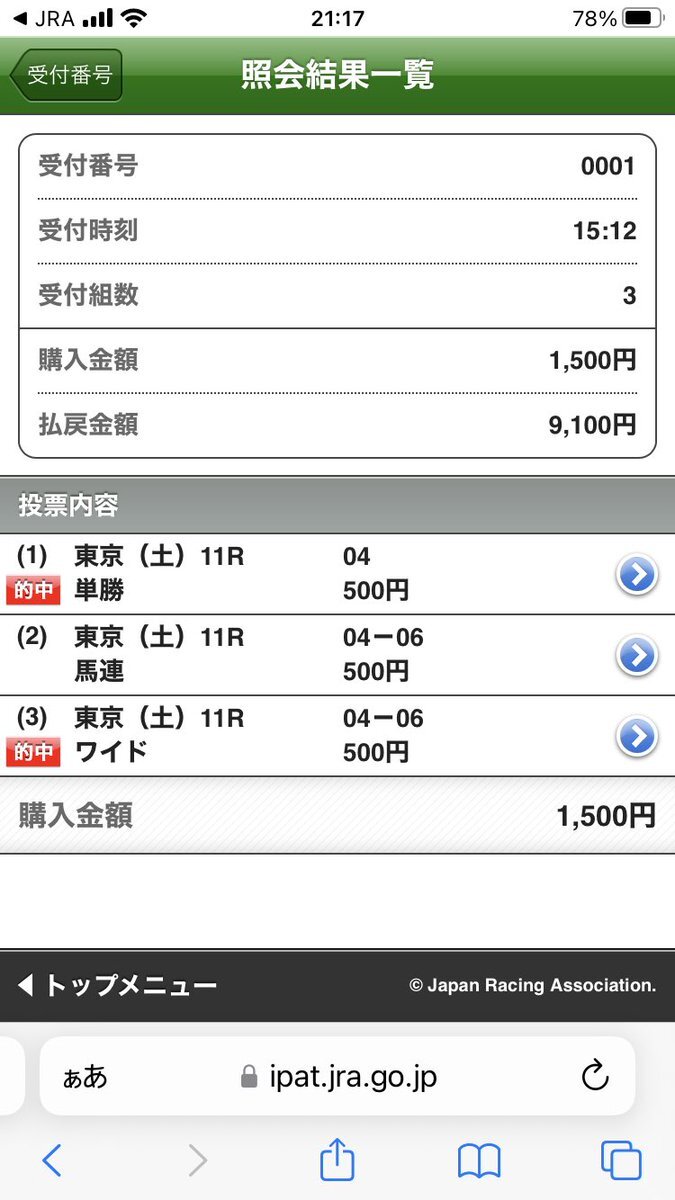The image size is (675, 1200).
Task: Show all open tabs
Action: (621, 1160)
